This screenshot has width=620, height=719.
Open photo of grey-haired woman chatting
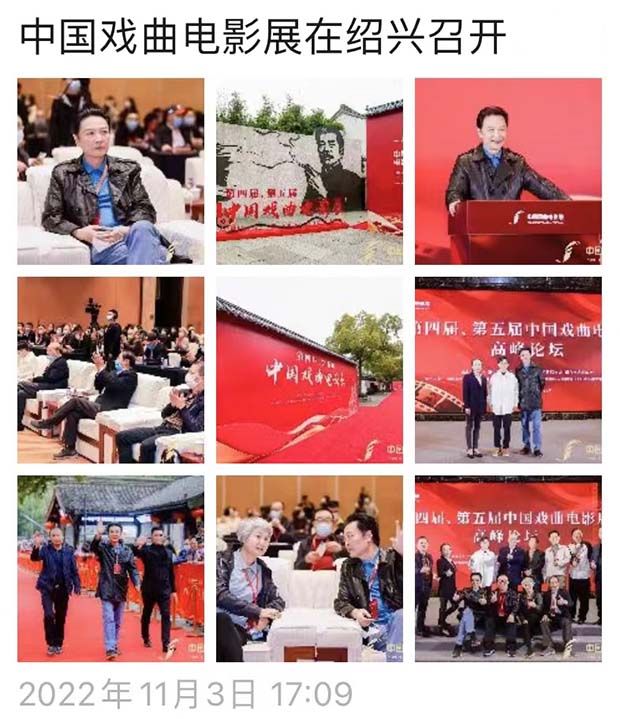(309, 568)
